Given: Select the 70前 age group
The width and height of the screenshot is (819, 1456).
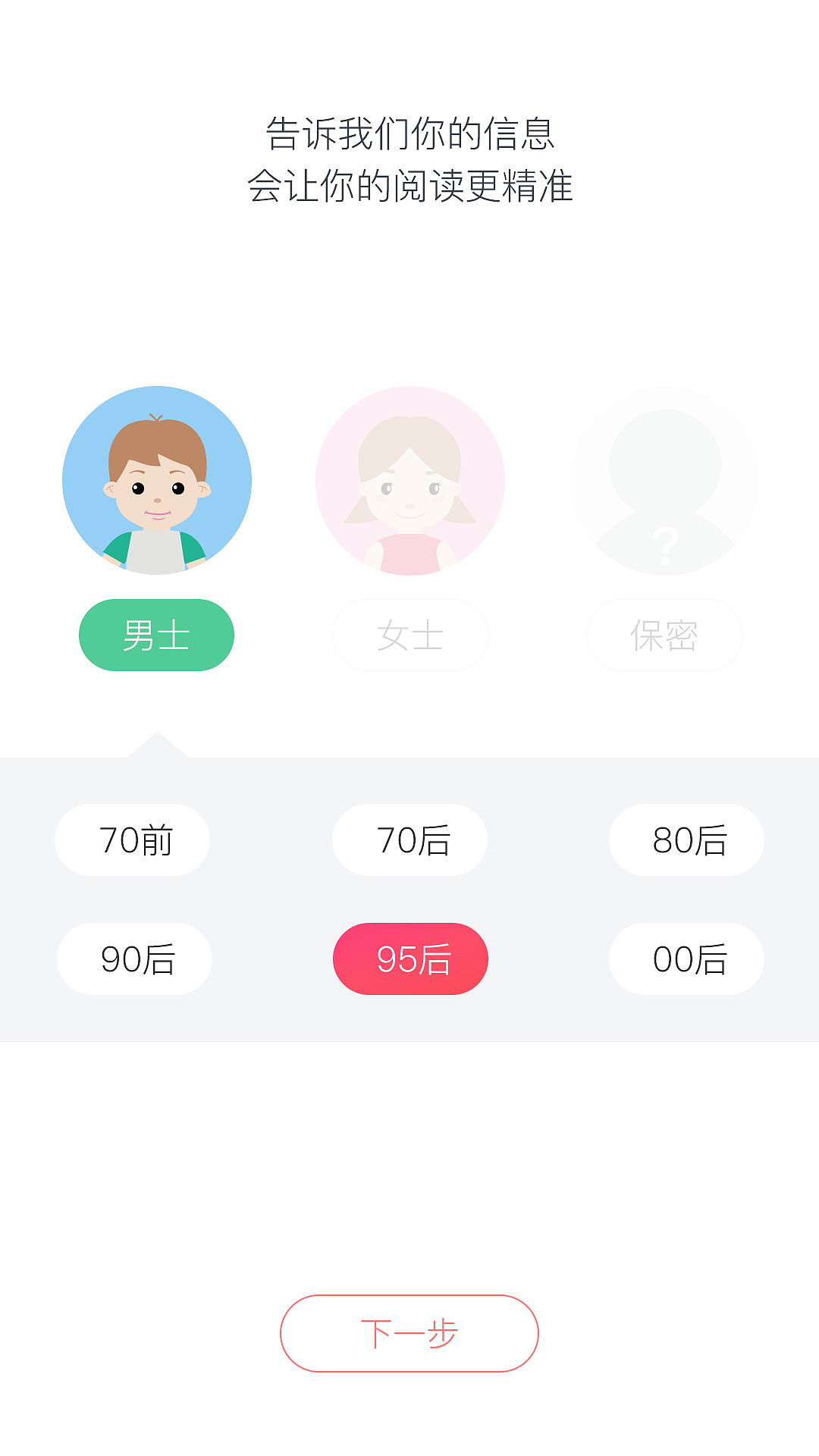Looking at the screenshot, I should 132,839.
